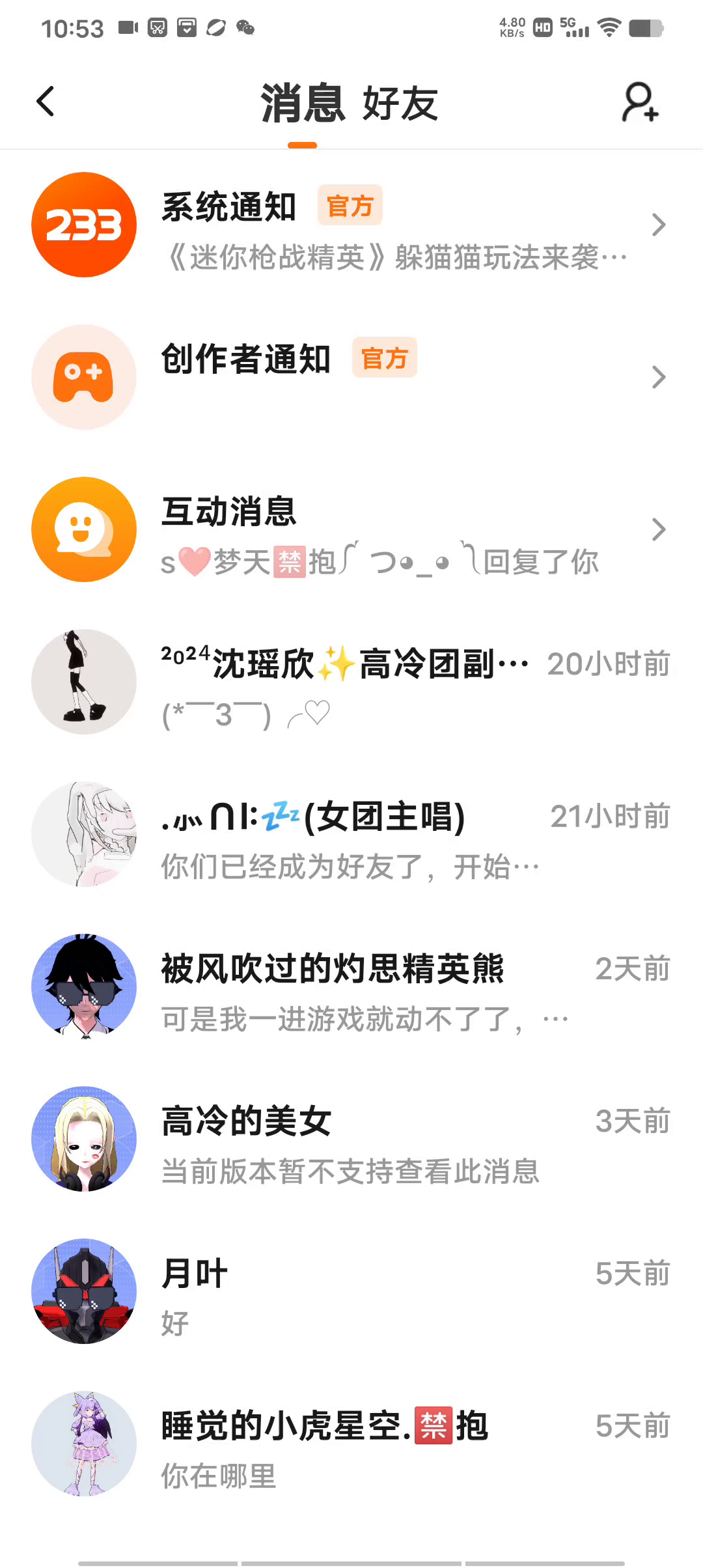Open 互动消息 interactions
This screenshot has width=703, height=1568.
(351, 530)
